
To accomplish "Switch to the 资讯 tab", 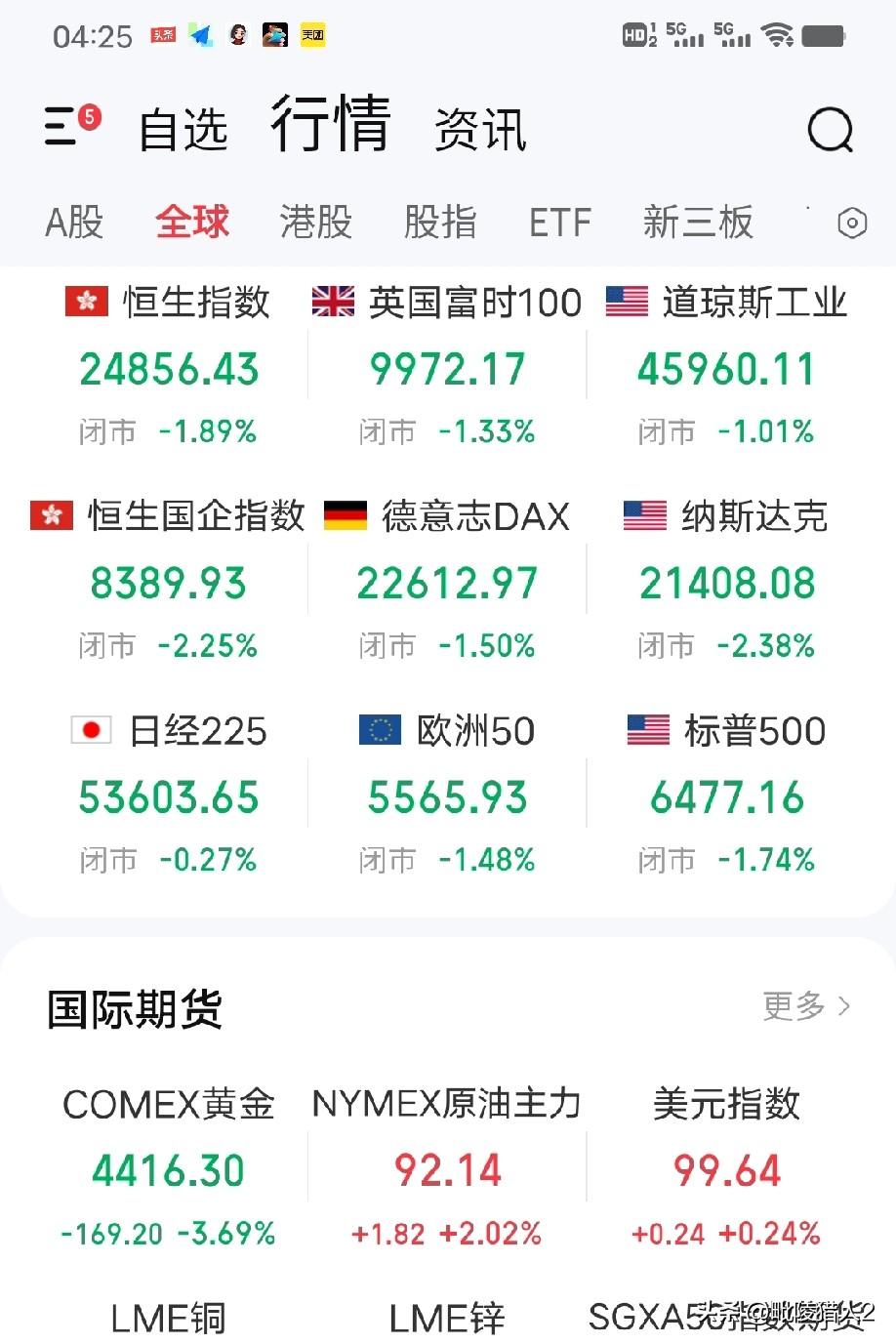I will (480, 128).
